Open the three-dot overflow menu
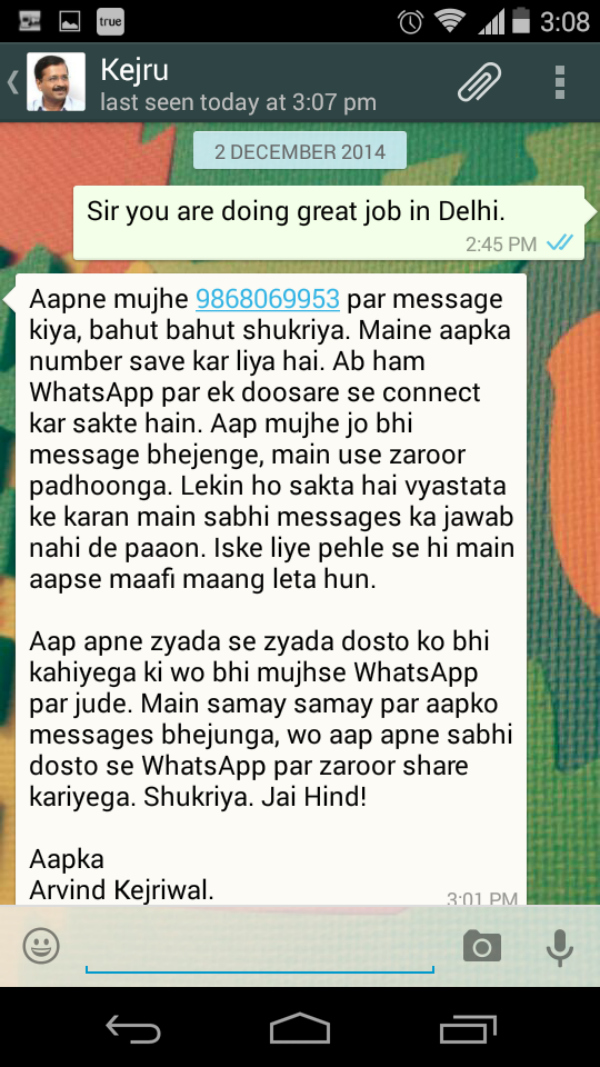Viewport: 600px width, 1067px height. [x=560, y=82]
